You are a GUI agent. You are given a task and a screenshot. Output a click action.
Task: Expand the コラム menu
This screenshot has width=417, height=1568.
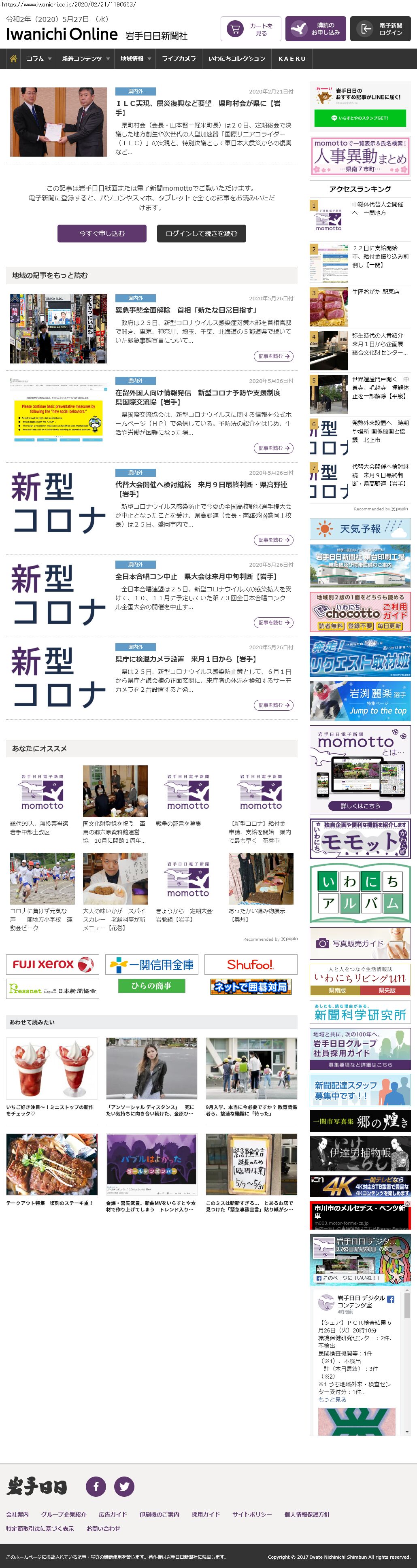(x=38, y=59)
